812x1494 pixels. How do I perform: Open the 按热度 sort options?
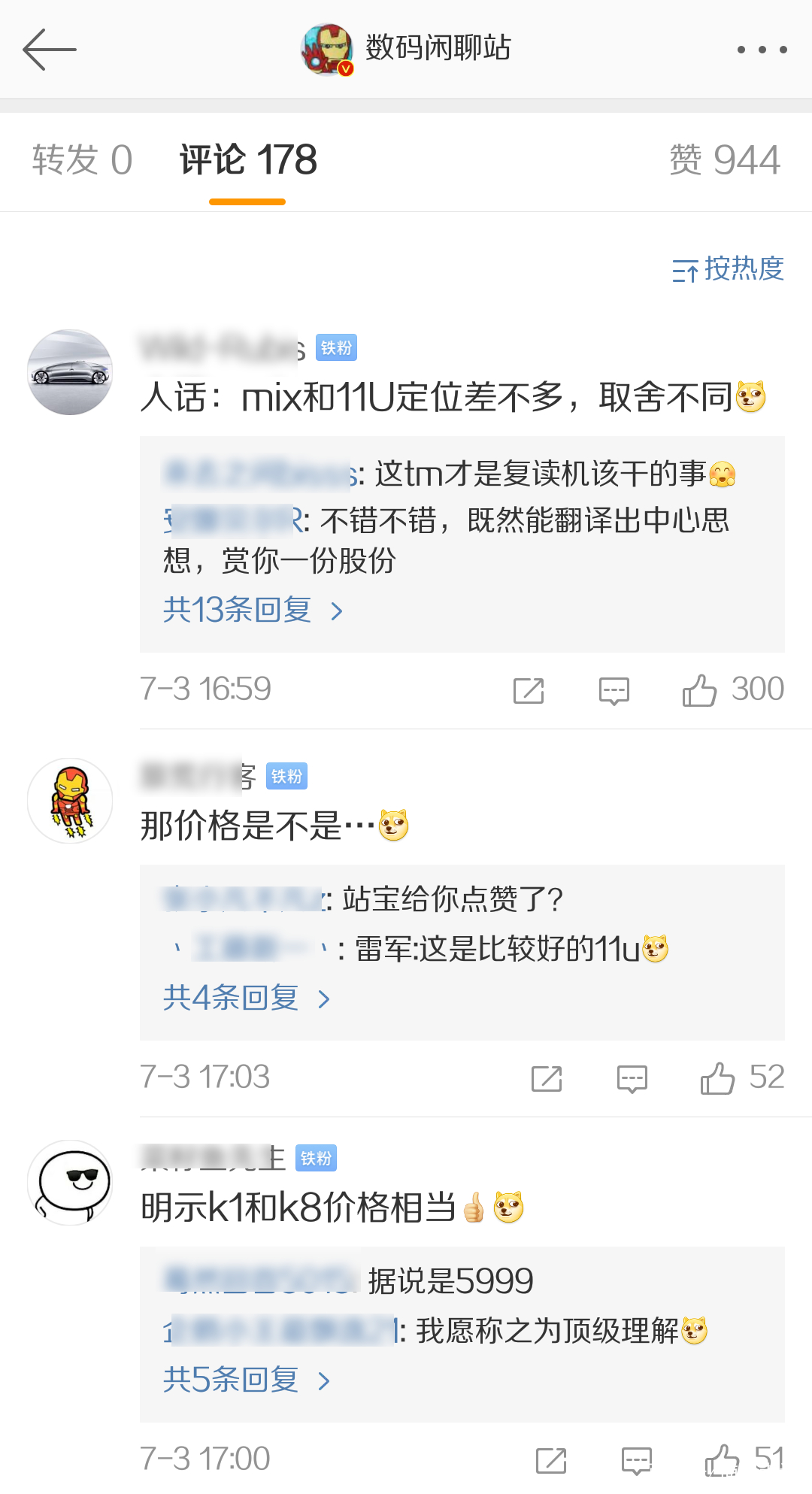pyautogui.click(x=726, y=268)
